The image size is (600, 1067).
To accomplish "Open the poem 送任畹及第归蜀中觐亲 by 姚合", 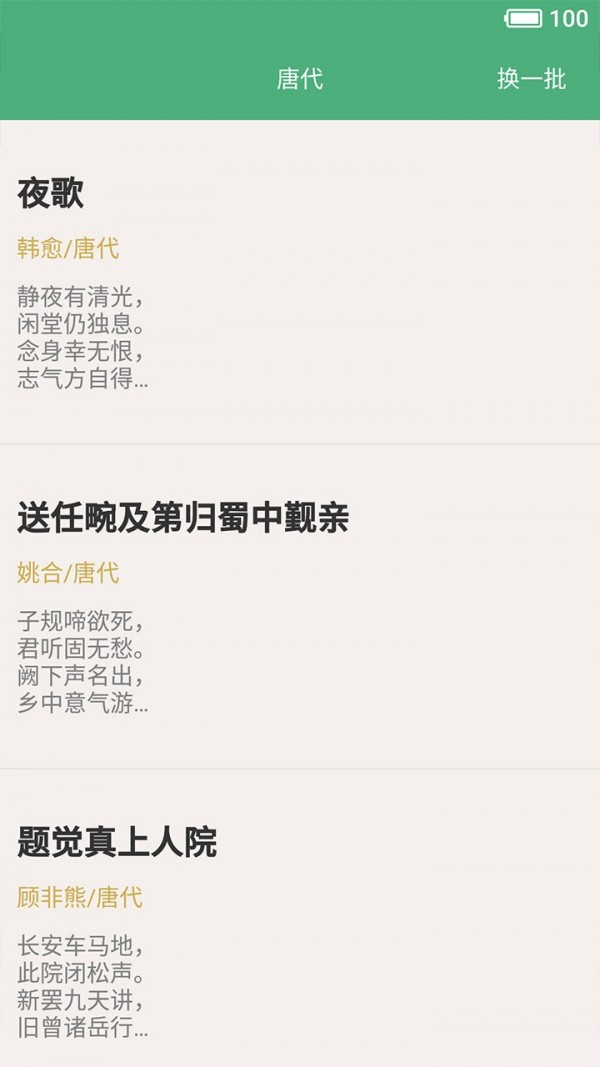I will pyautogui.click(x=183, y=519).
